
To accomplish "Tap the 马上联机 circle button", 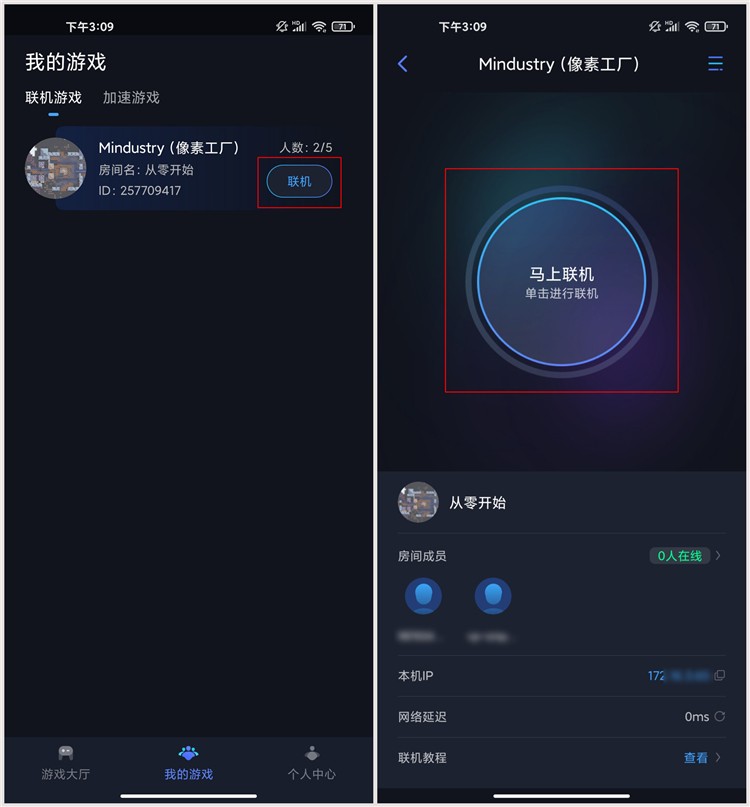I will [x=561, y=281].
